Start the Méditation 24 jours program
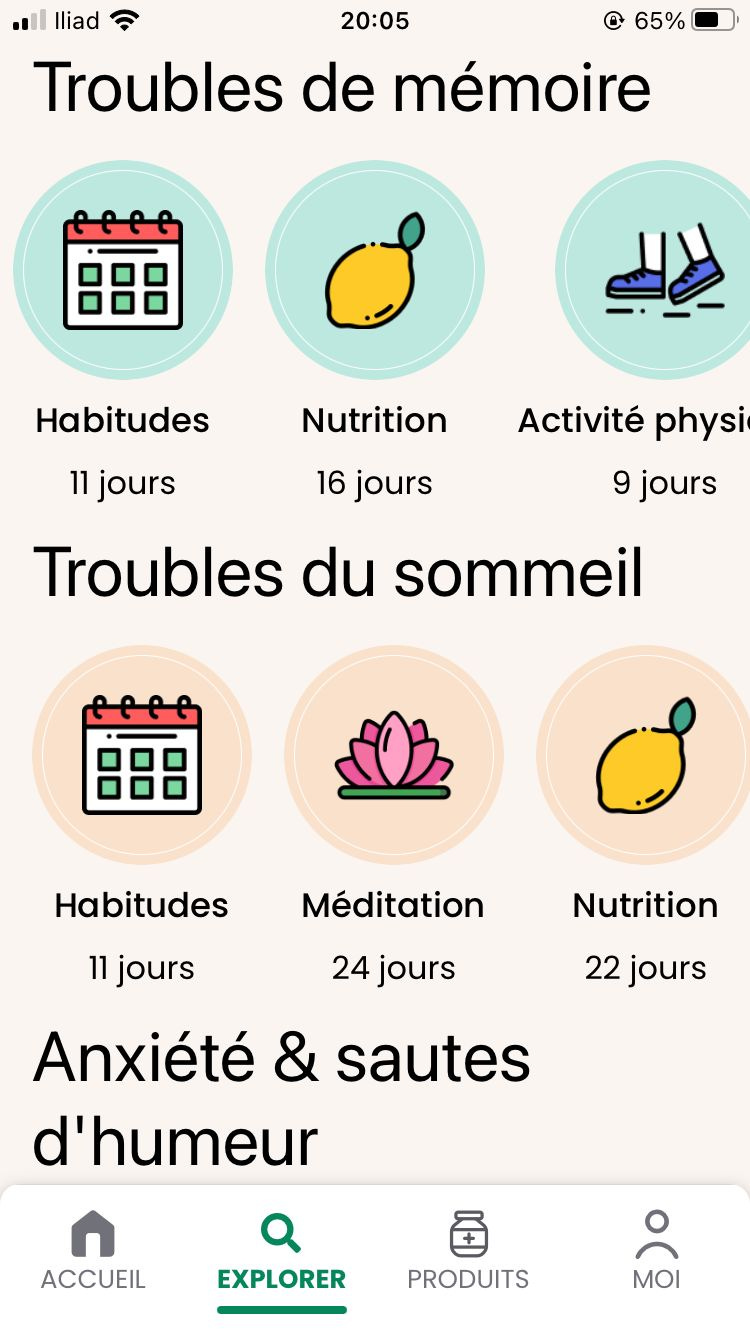Screen dimensions: 750x1334 [x=394, y=755]
